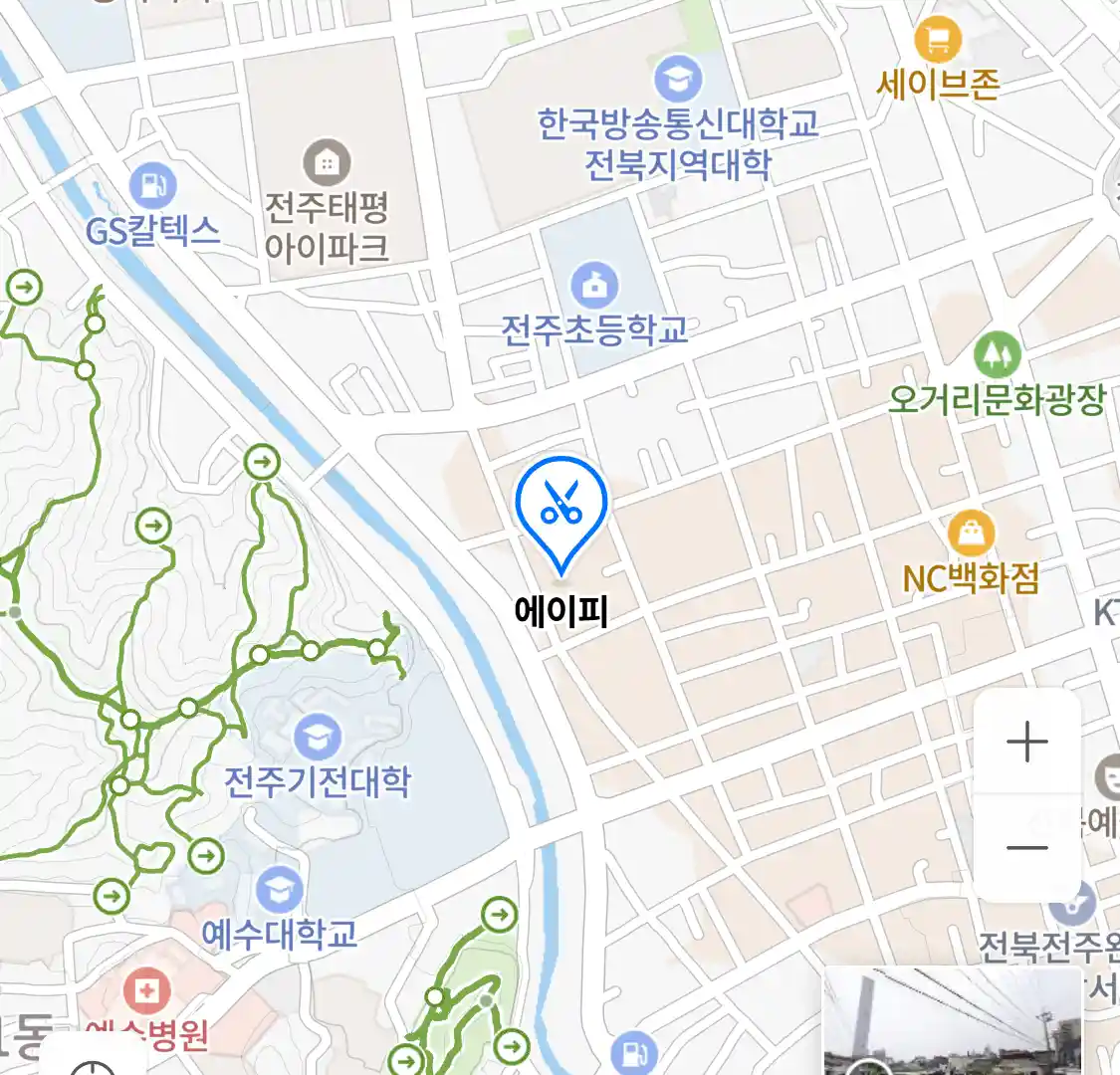Zoom in with the plus button
Image resolution: width=1120 pixels, height=1075 pixels.
[x=1026, y=743]
